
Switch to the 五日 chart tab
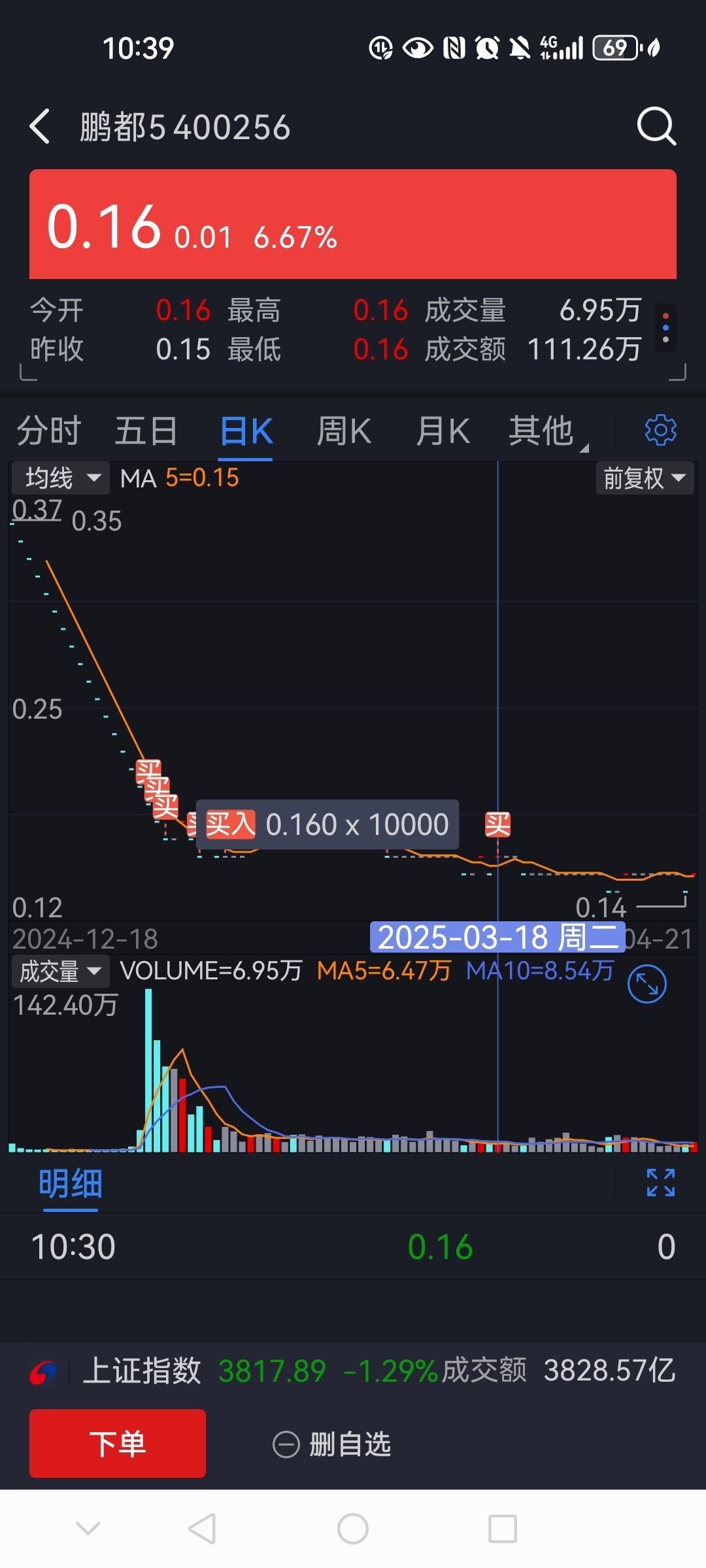coord(146,431)
